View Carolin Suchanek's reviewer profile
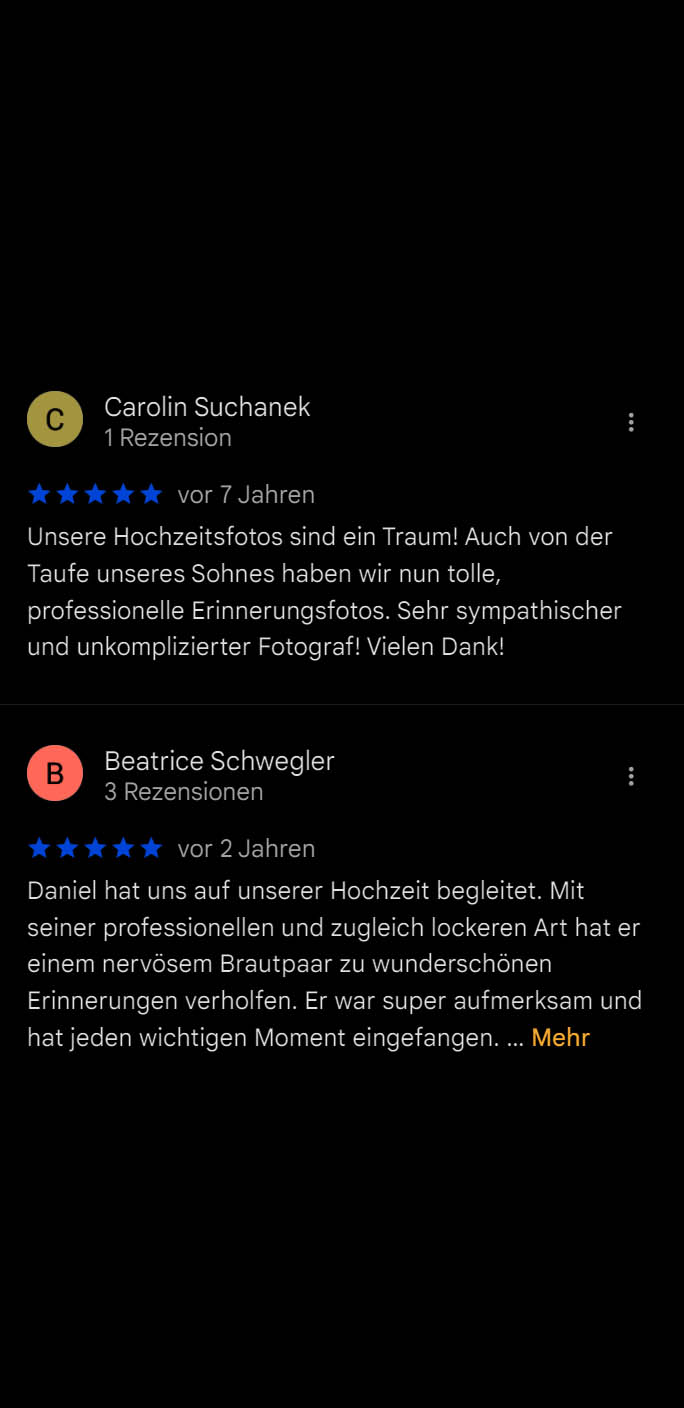Screen dimensions: 684x1408 coord(207,408)
